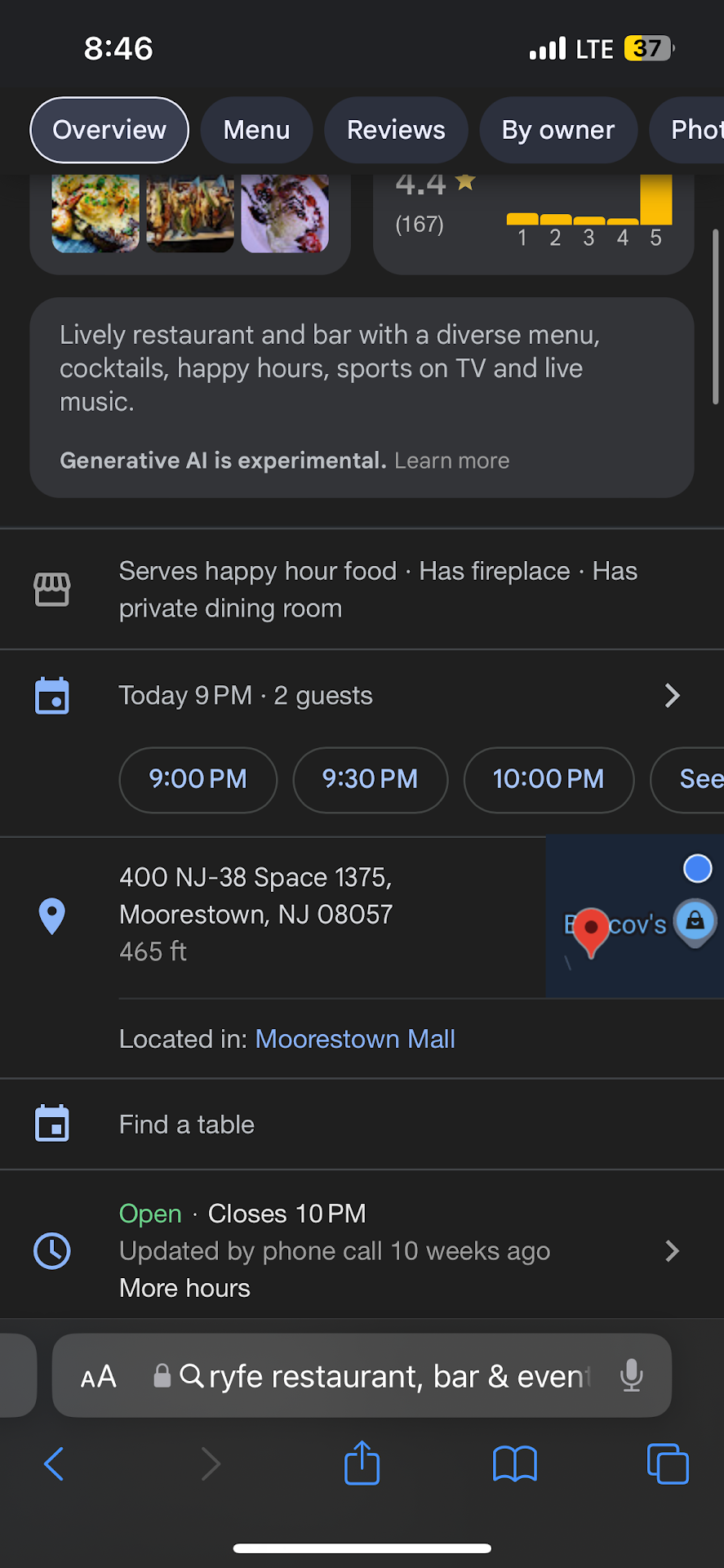
Task: Go to the Overview tab
Action: click(109, 130)
